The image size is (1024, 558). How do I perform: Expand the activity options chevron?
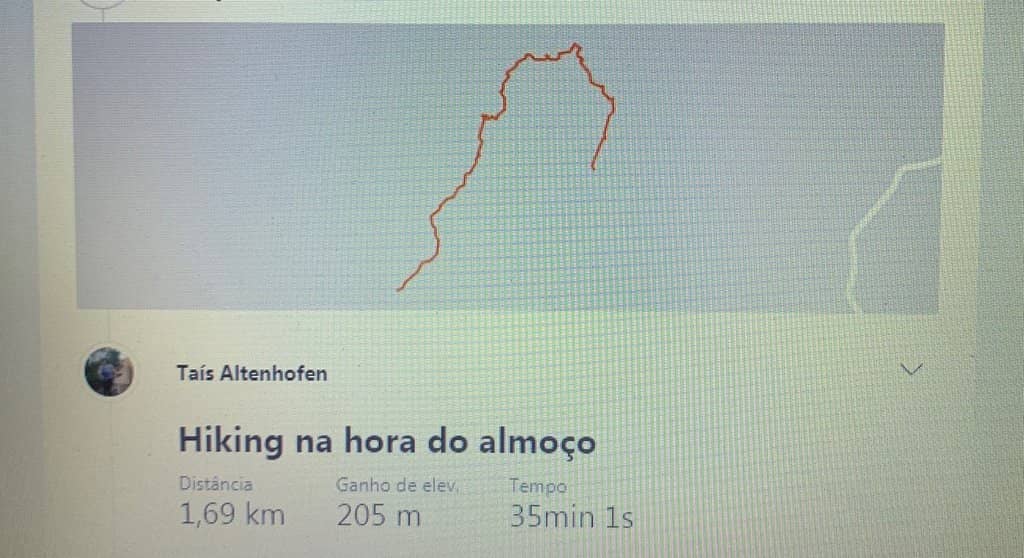click(911, 370)
